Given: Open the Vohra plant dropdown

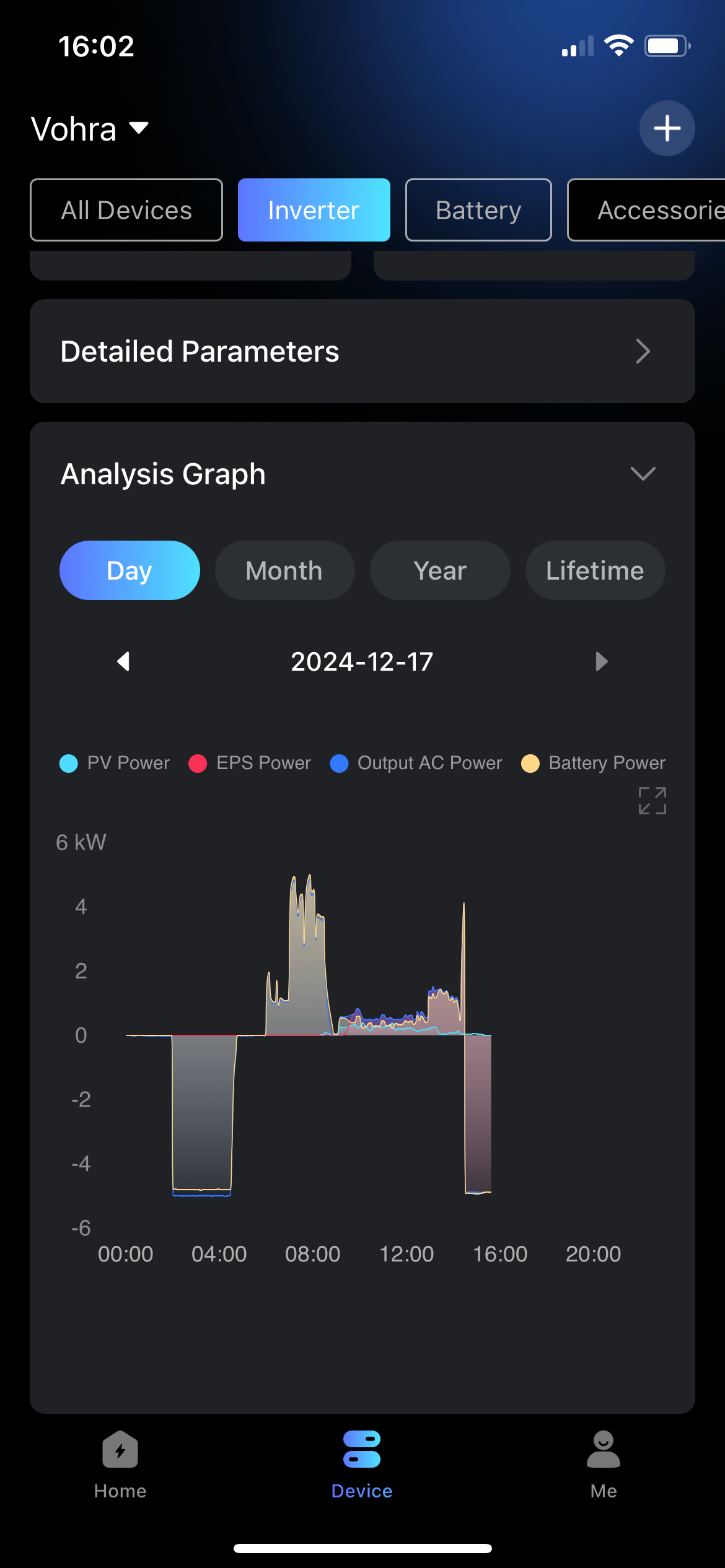Looking at the screenshot, I should 90,129.
